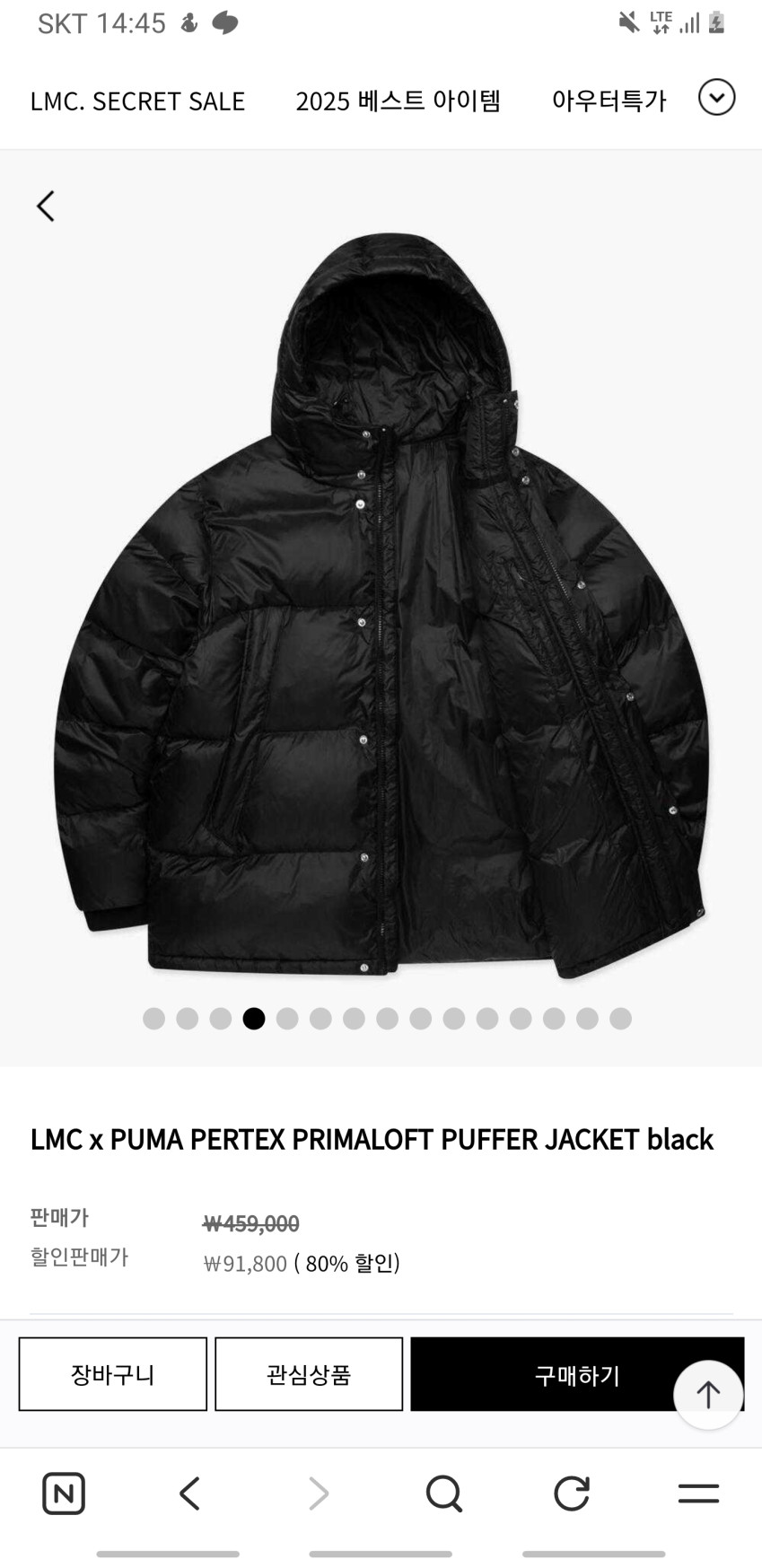
Task: Switch to the 2025 베스트 아이템 tab
Action: click(398, 101)
